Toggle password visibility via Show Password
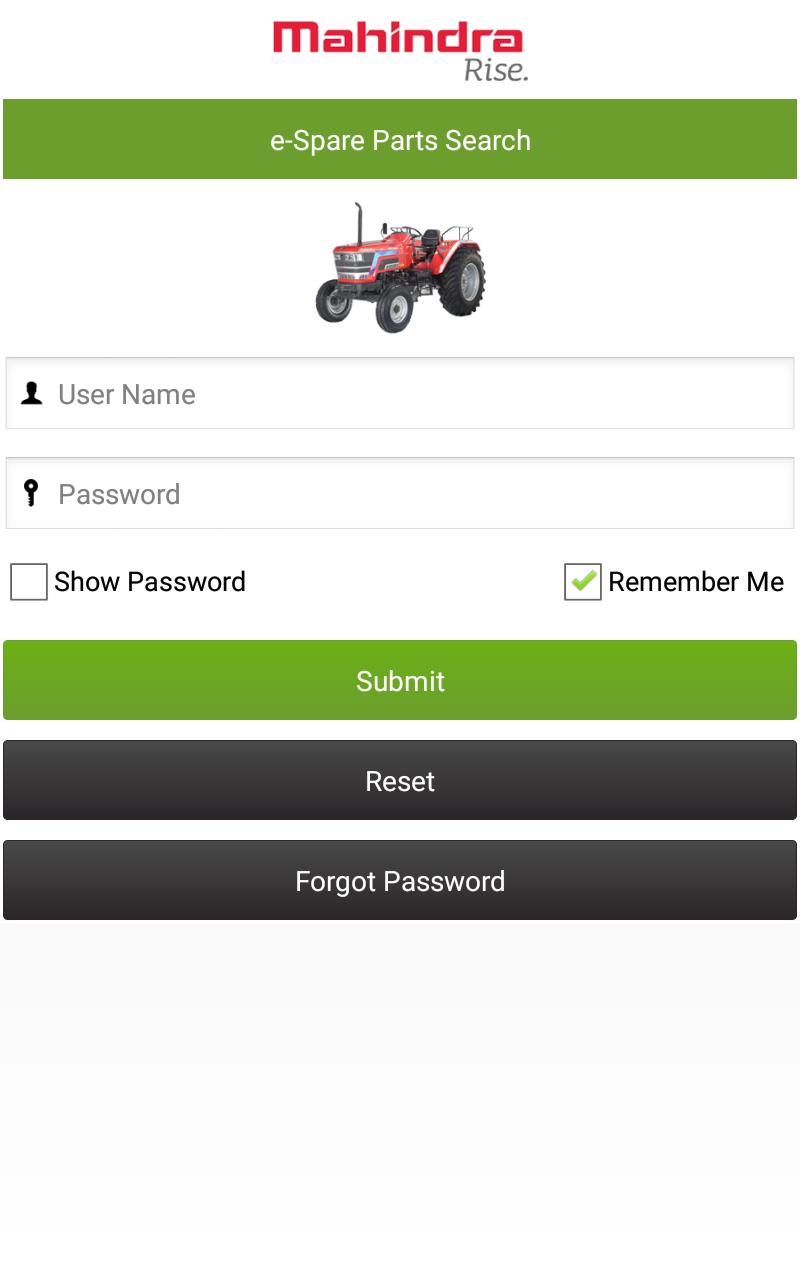800x1280 pixels. [27, 582]
